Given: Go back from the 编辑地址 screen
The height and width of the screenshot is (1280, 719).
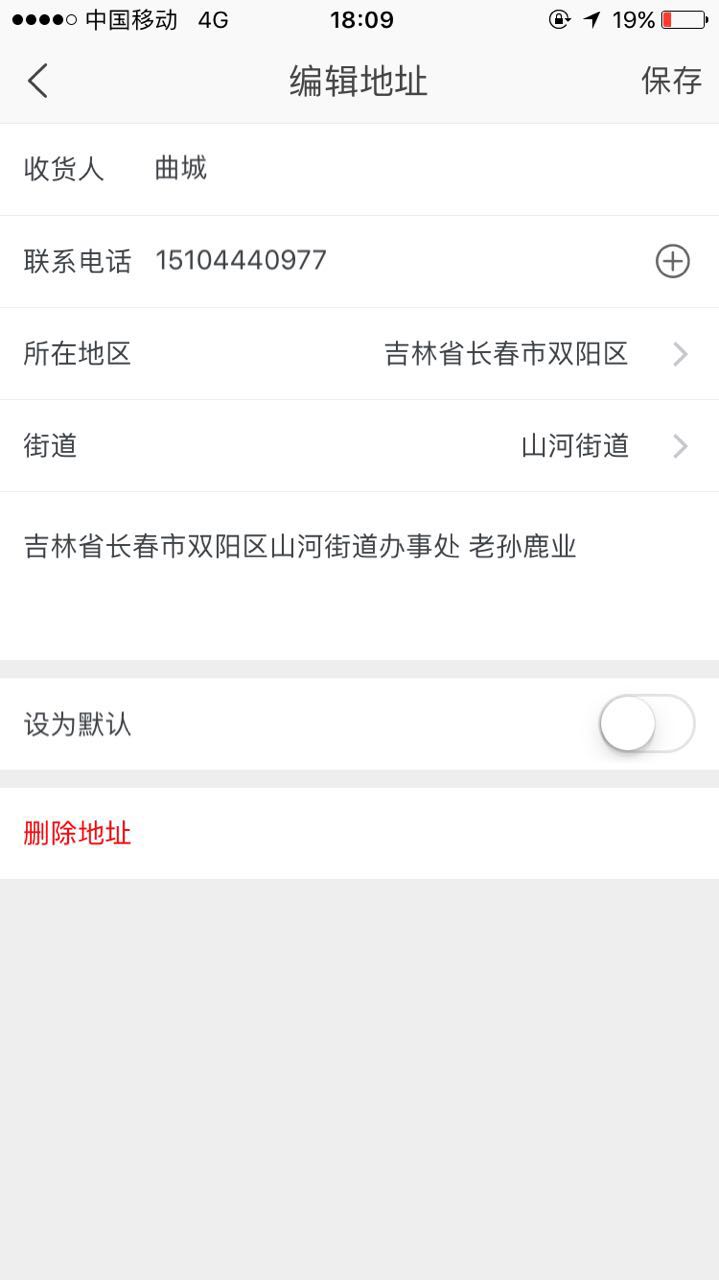Looking at the screenshot, I should click(x=38, y=81).
